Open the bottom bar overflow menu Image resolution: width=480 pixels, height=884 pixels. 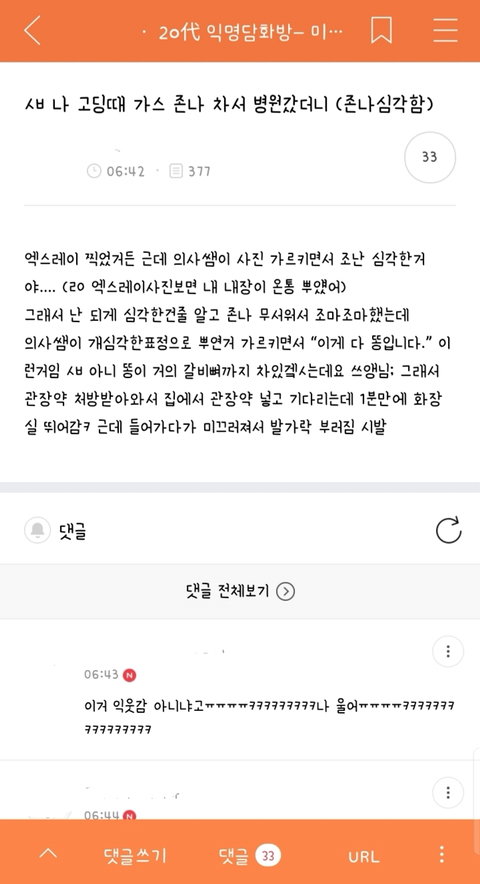pyautogui.click(x=442, y=855)
